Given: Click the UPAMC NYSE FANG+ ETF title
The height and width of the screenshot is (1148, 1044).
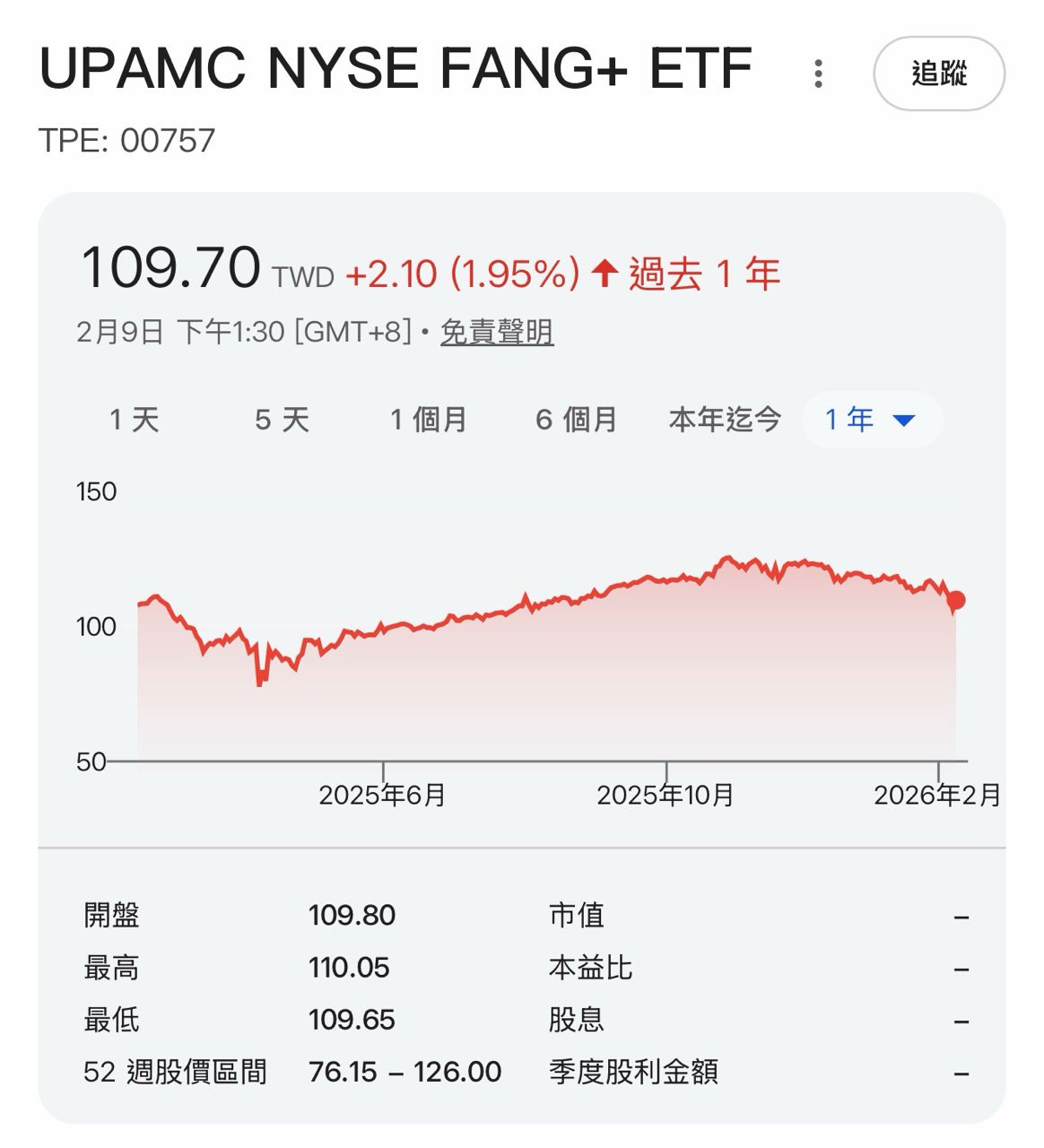Looking at the screenshot, I should 396,68.
